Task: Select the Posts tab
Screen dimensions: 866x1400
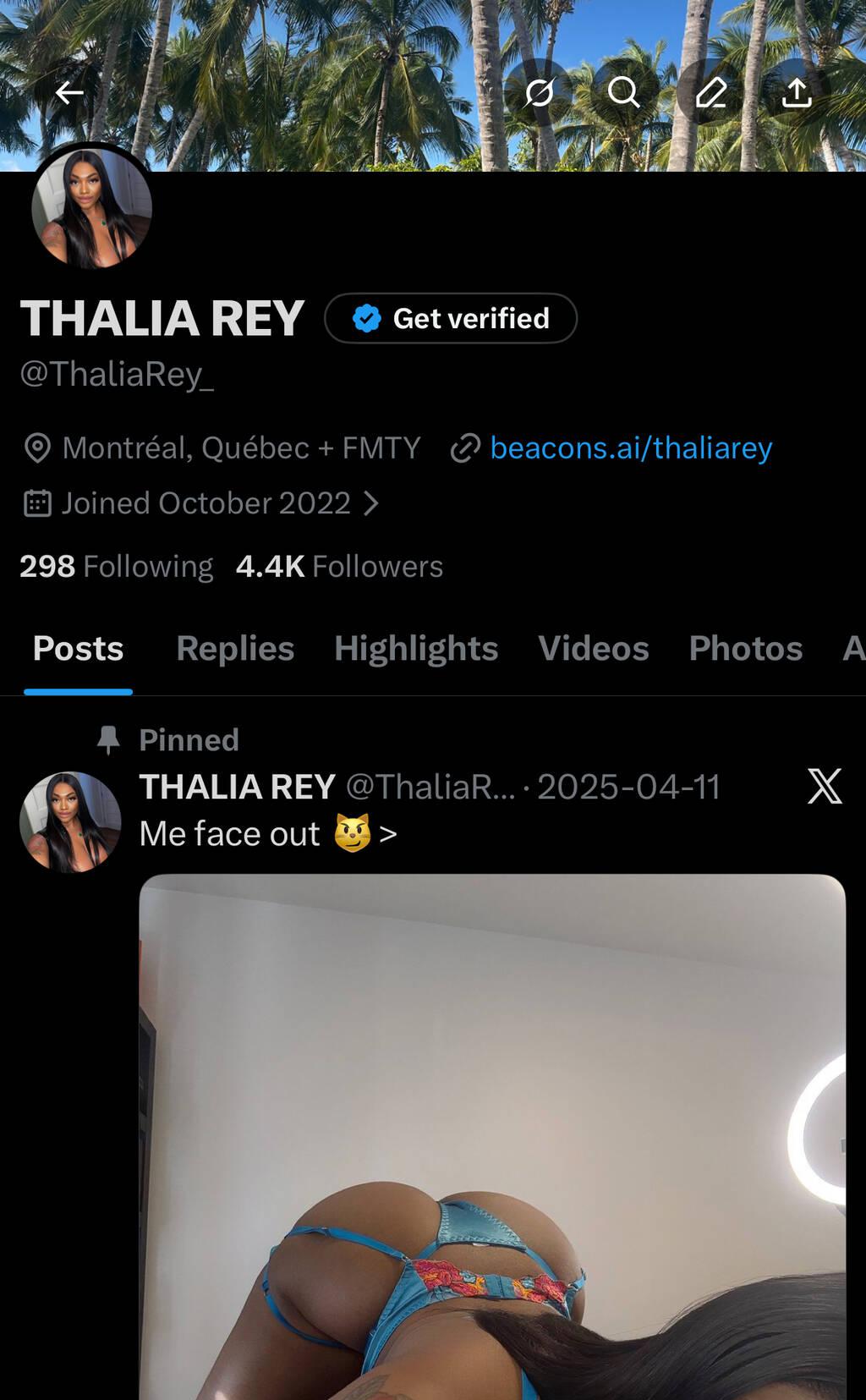Action: click(78, 648)
